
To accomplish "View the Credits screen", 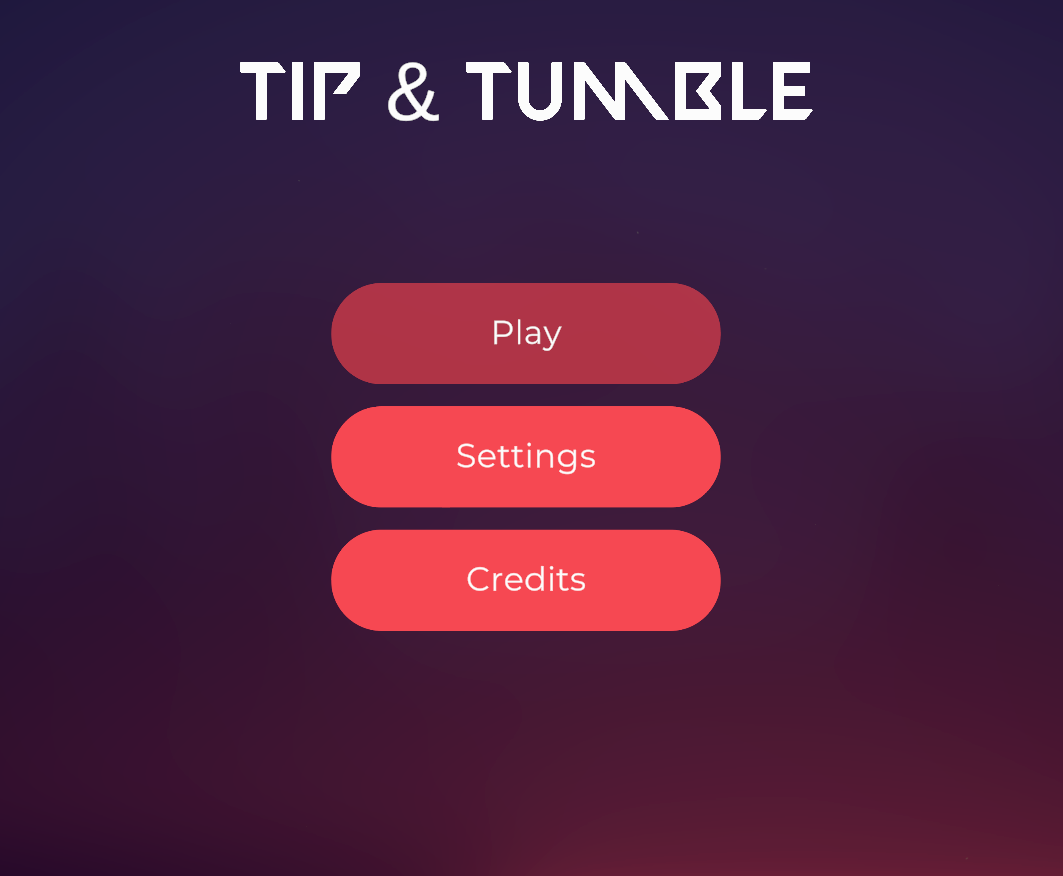I will [x=525, y=580].
